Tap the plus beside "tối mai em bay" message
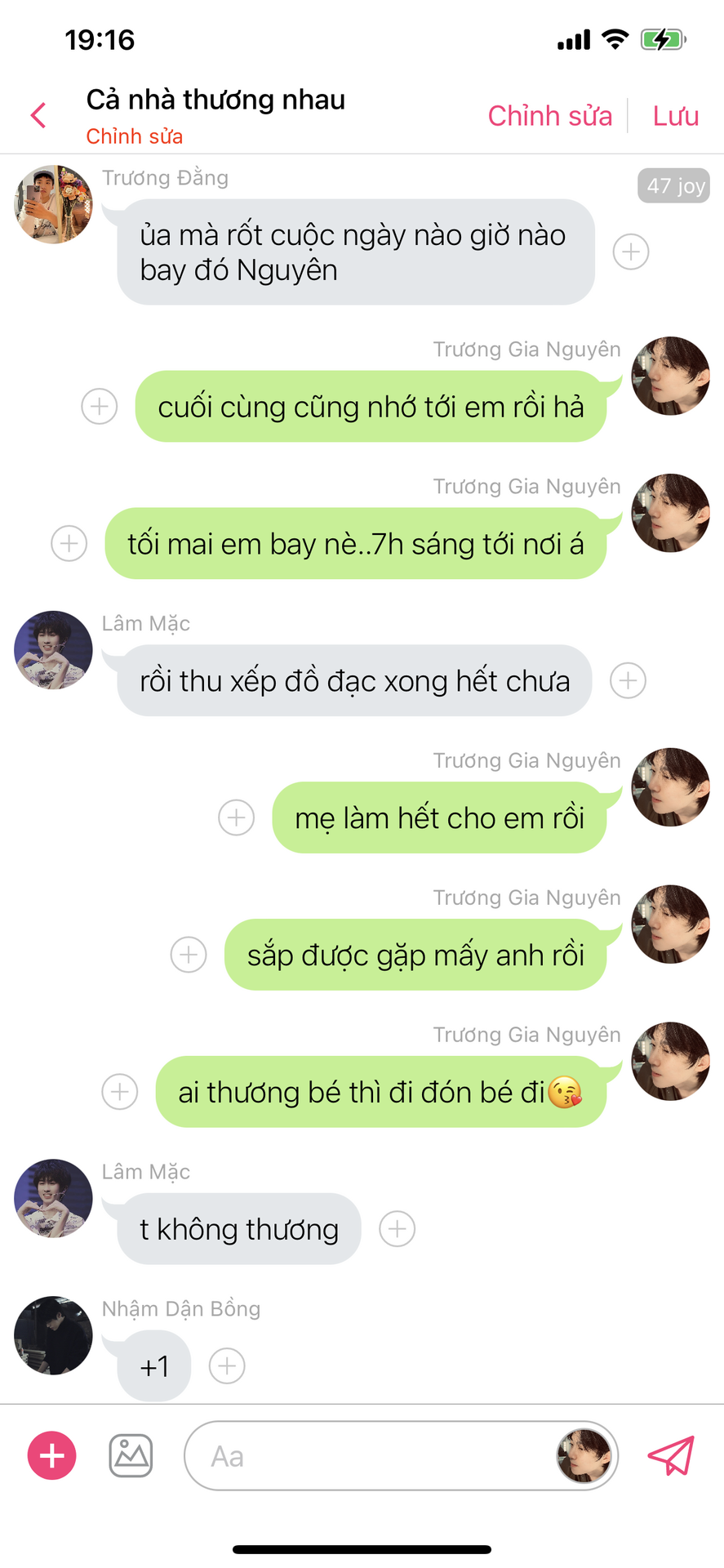 (69, 543)
